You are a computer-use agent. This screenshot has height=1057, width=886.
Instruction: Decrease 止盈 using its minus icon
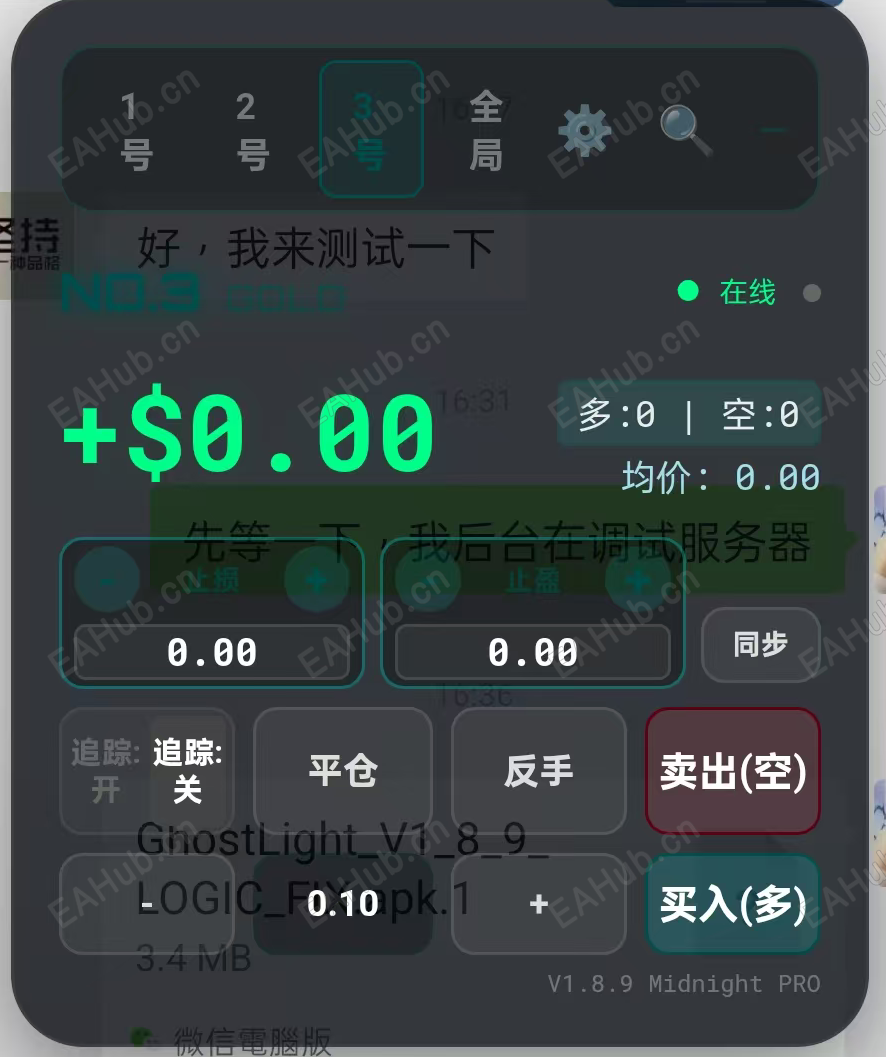point(425,578)
